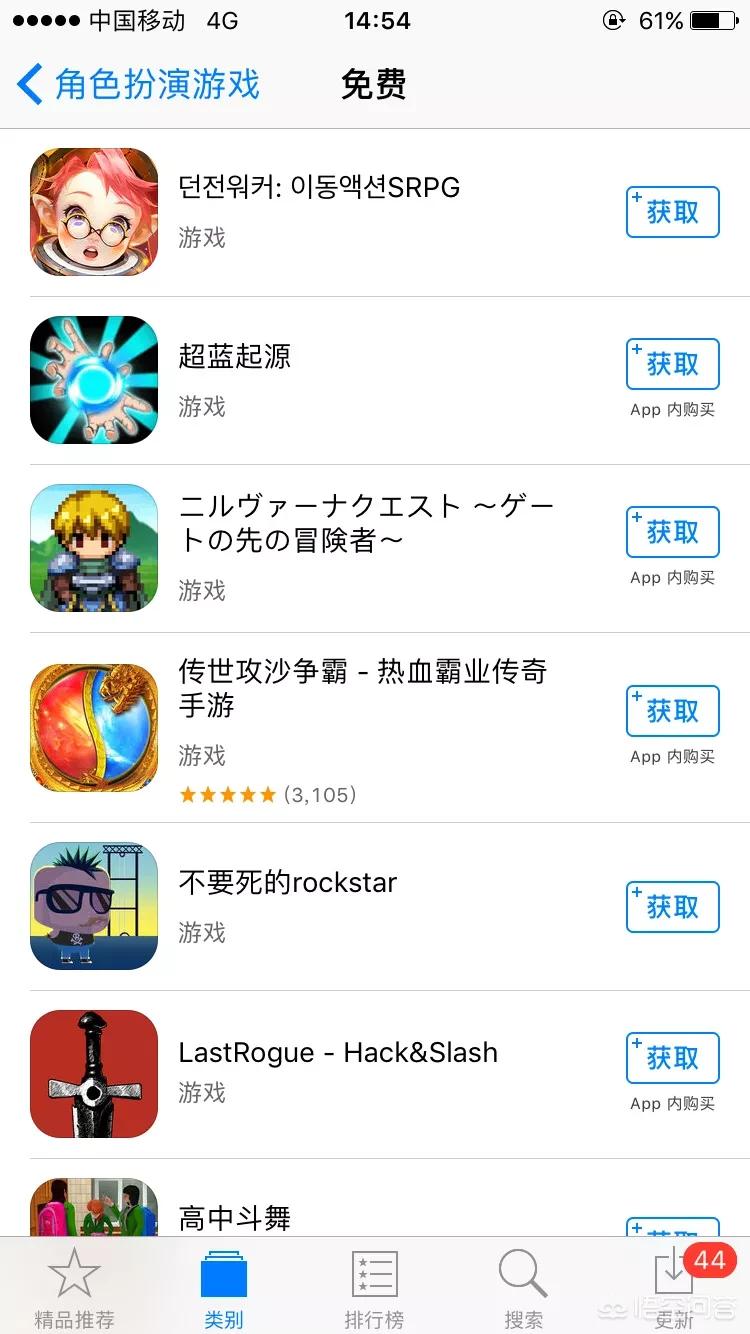Open 高中斗舞 app page

[x=235, y=1218]
